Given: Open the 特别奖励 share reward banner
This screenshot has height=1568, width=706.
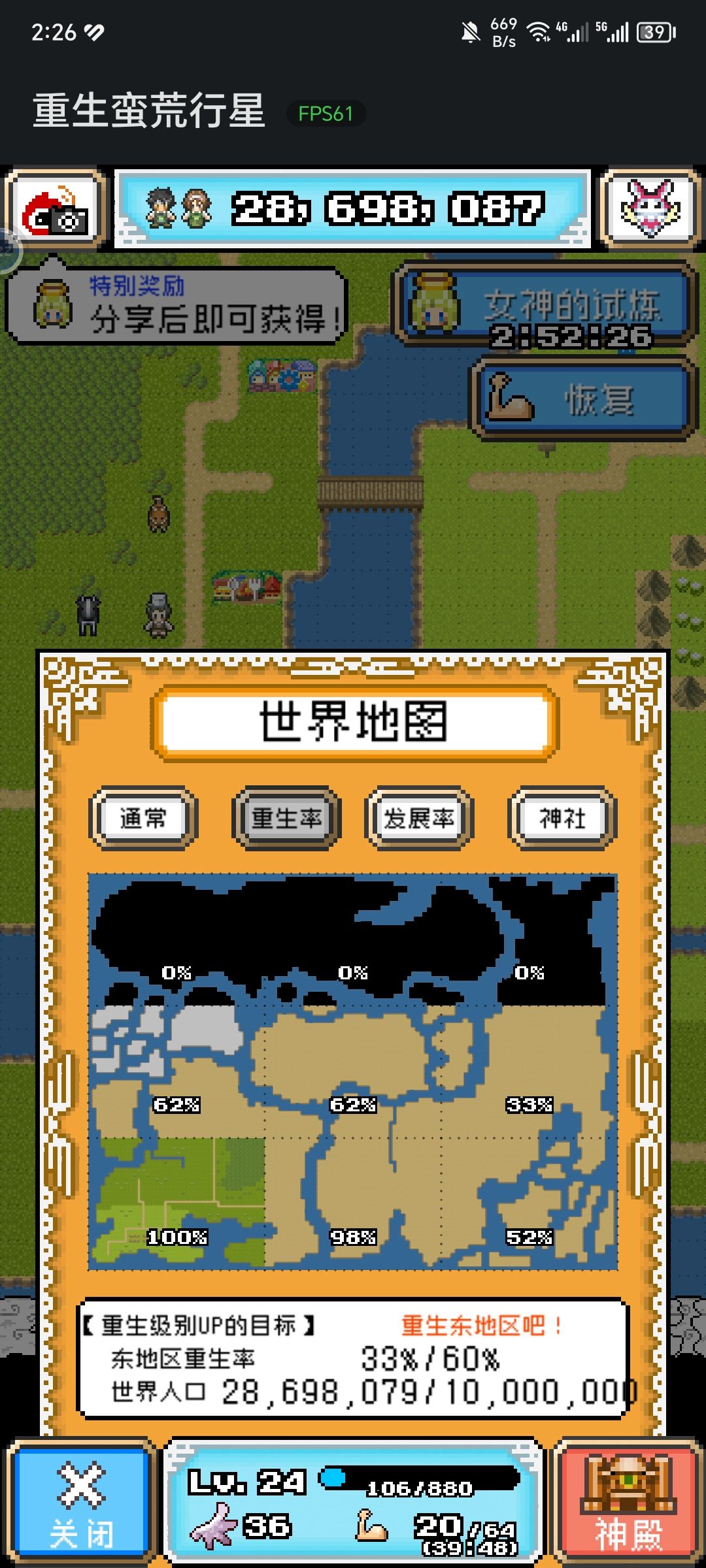Looking at the screenshot, I should pyautogui.click(x=176, y=304).
